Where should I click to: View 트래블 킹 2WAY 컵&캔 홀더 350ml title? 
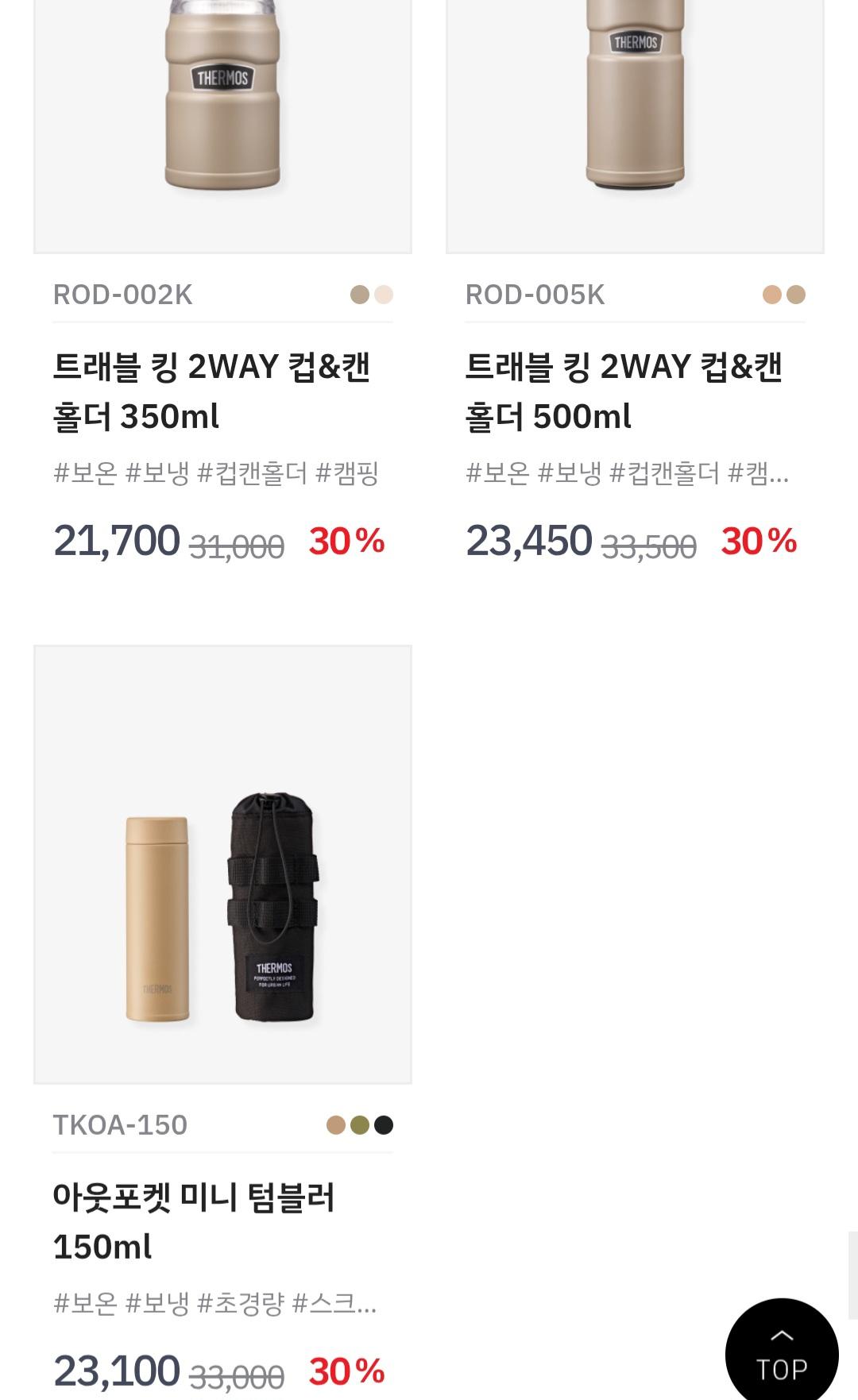click(211, 391)
